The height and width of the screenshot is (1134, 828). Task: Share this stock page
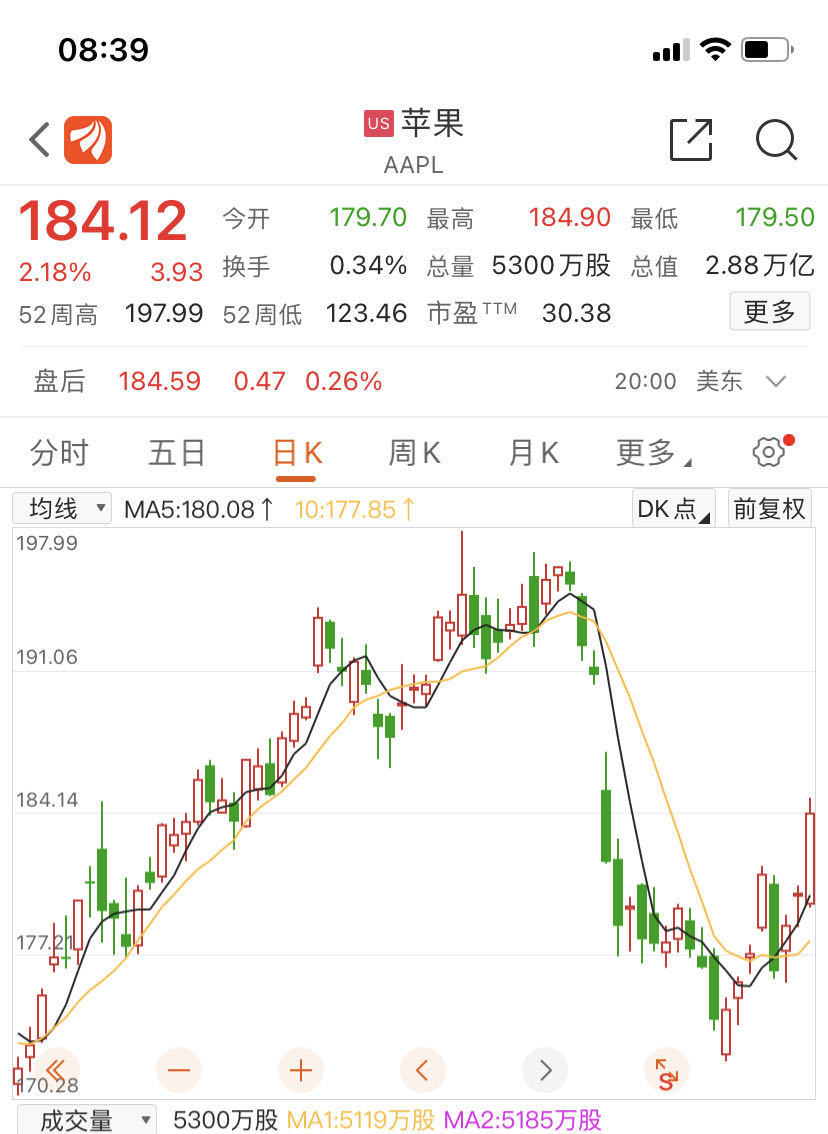click(x=691, y=140)
